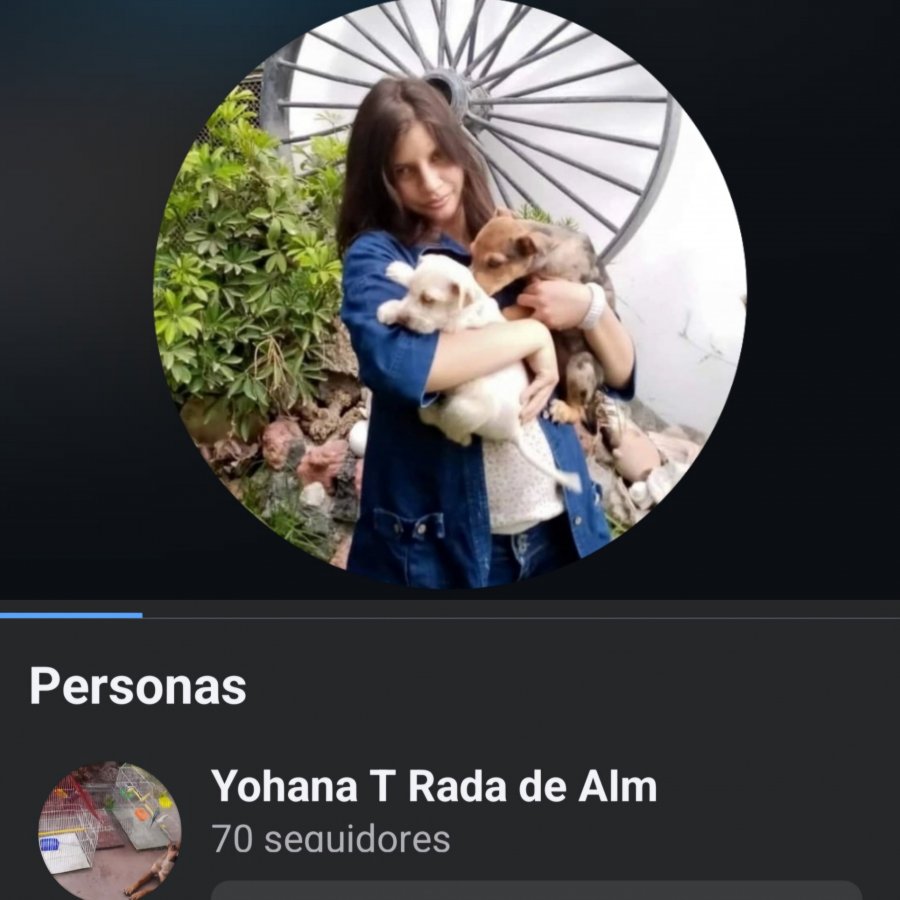Open Yohana T Rada de Alm's profile
Image resolution: width=900 pixels, height=900 pixels.
pos(434,787)
